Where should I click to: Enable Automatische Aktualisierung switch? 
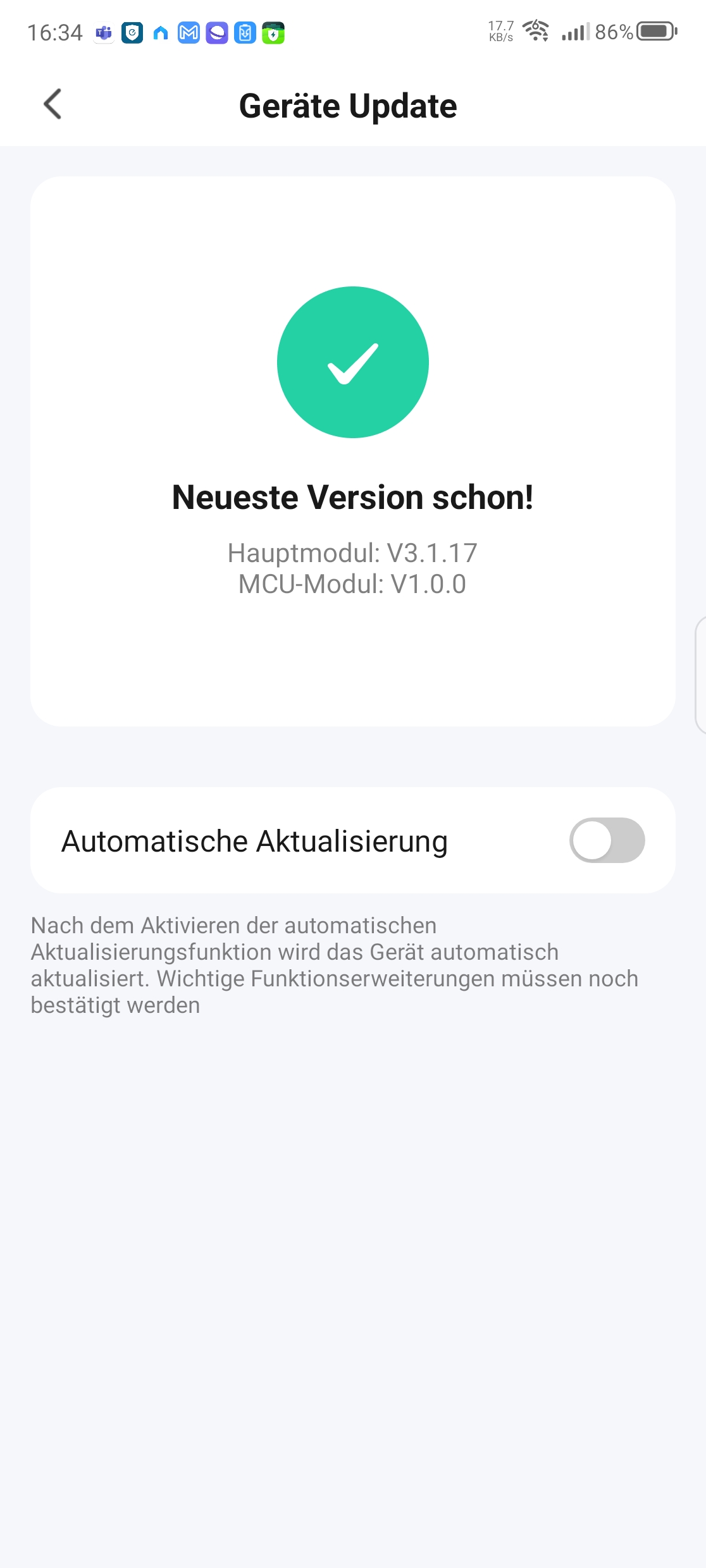[x=606, y=840]
